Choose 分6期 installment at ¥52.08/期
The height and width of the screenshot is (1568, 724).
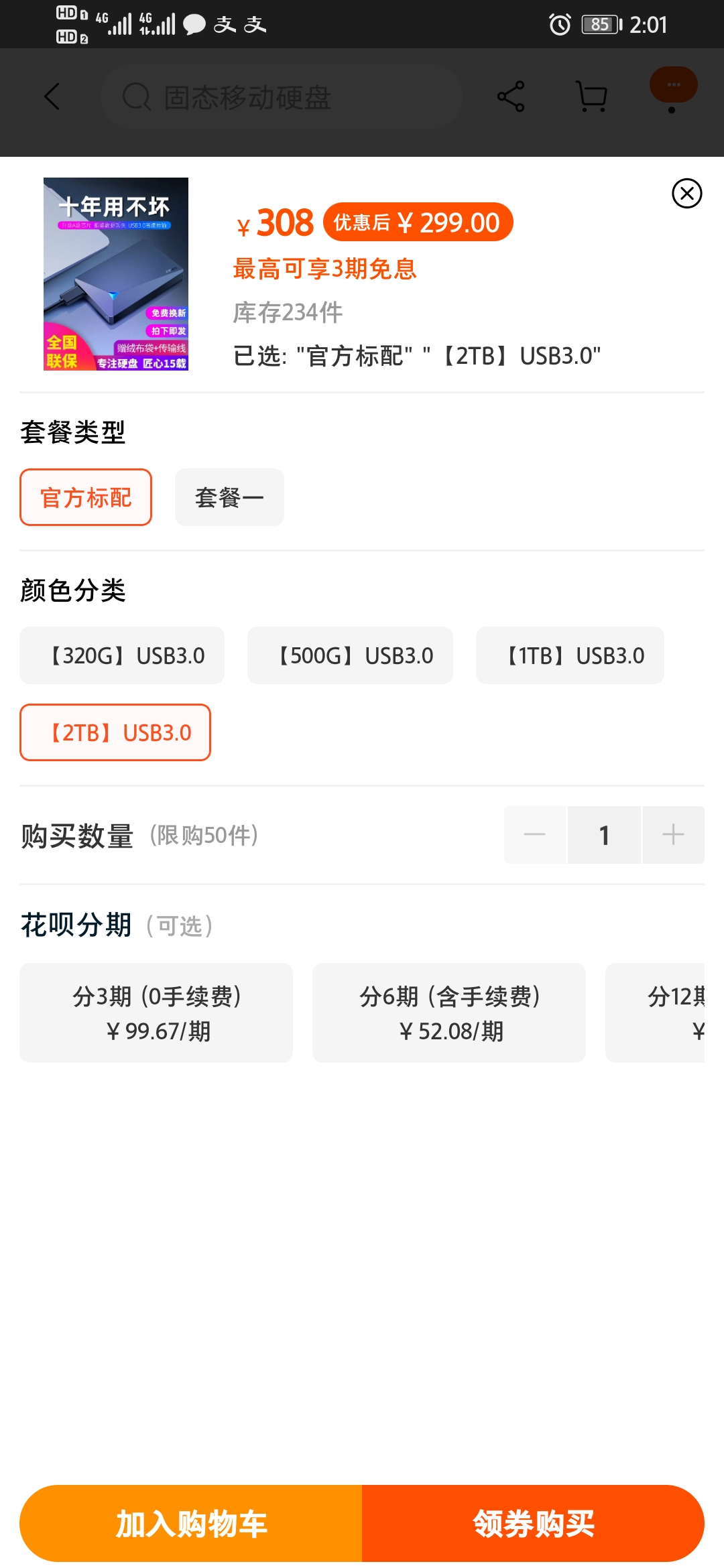(x=449, y=1012)
